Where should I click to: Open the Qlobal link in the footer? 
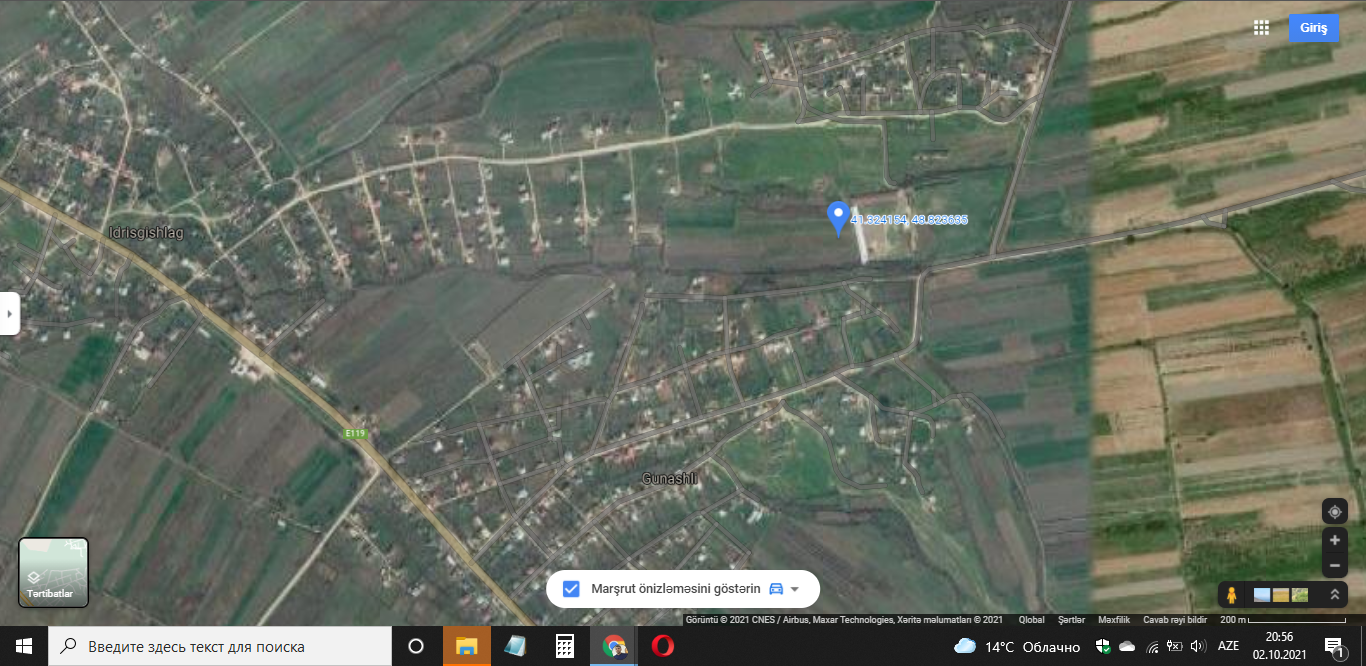coord(1031,620)
